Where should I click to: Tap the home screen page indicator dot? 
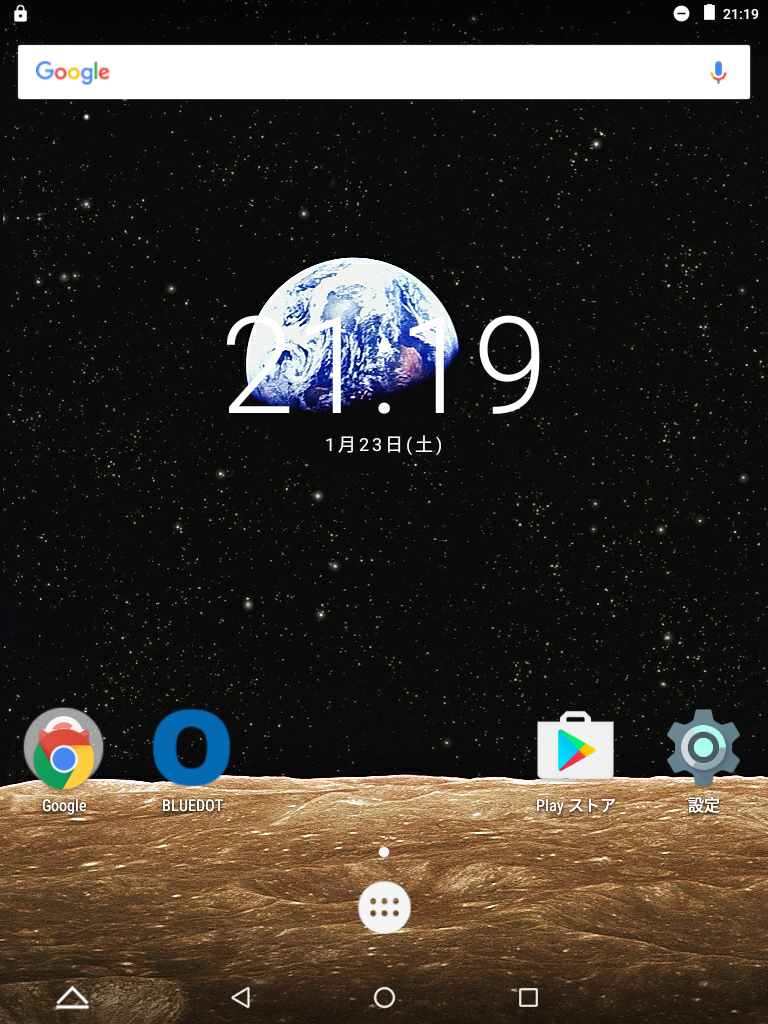[383, 853]
